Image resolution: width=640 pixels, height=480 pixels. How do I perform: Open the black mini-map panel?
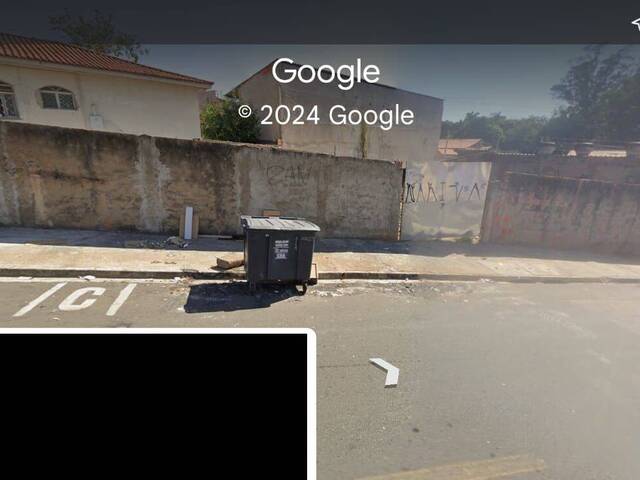coord(153,405)
